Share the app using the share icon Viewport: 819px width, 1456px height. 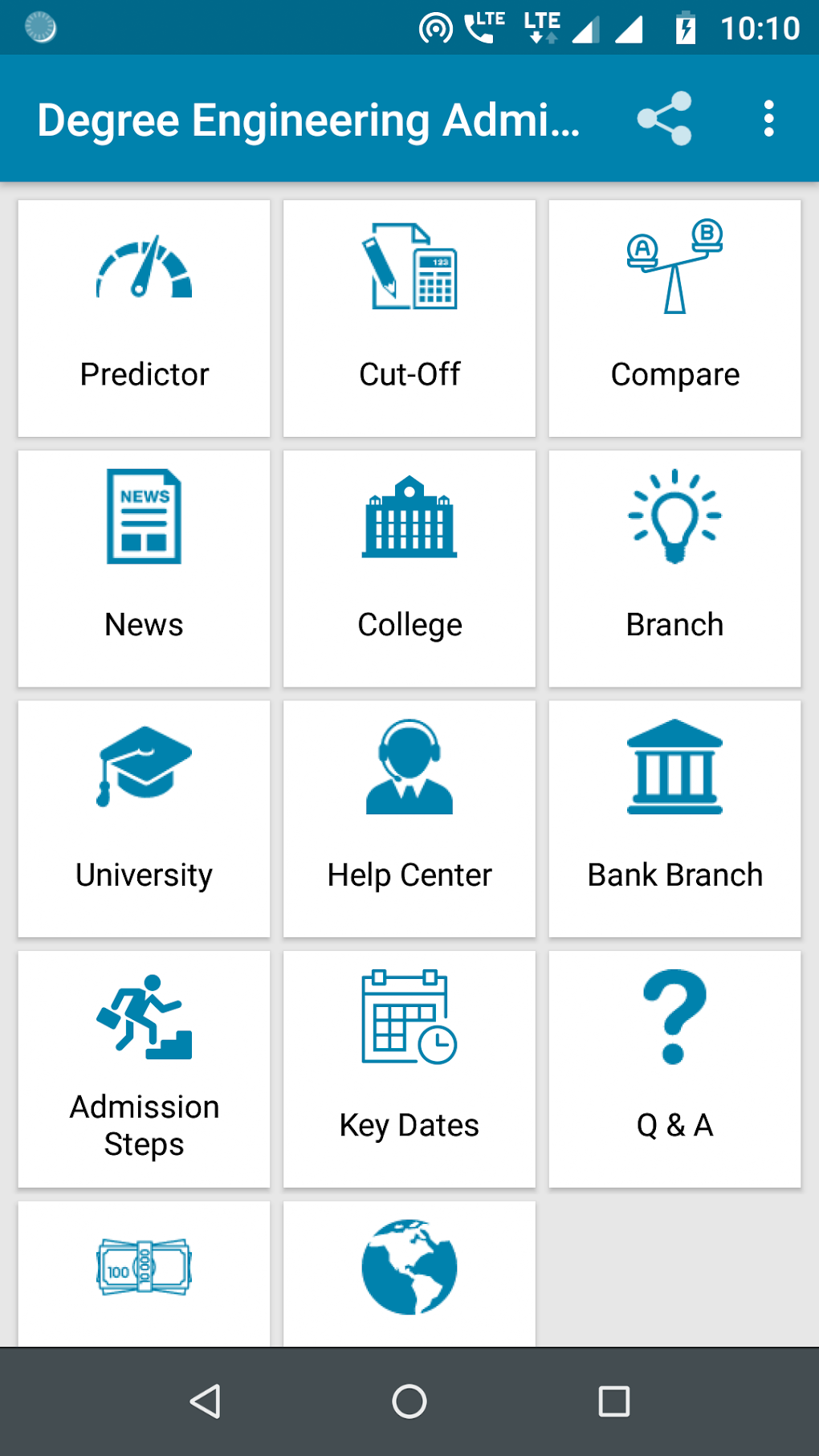coord(665,118)
